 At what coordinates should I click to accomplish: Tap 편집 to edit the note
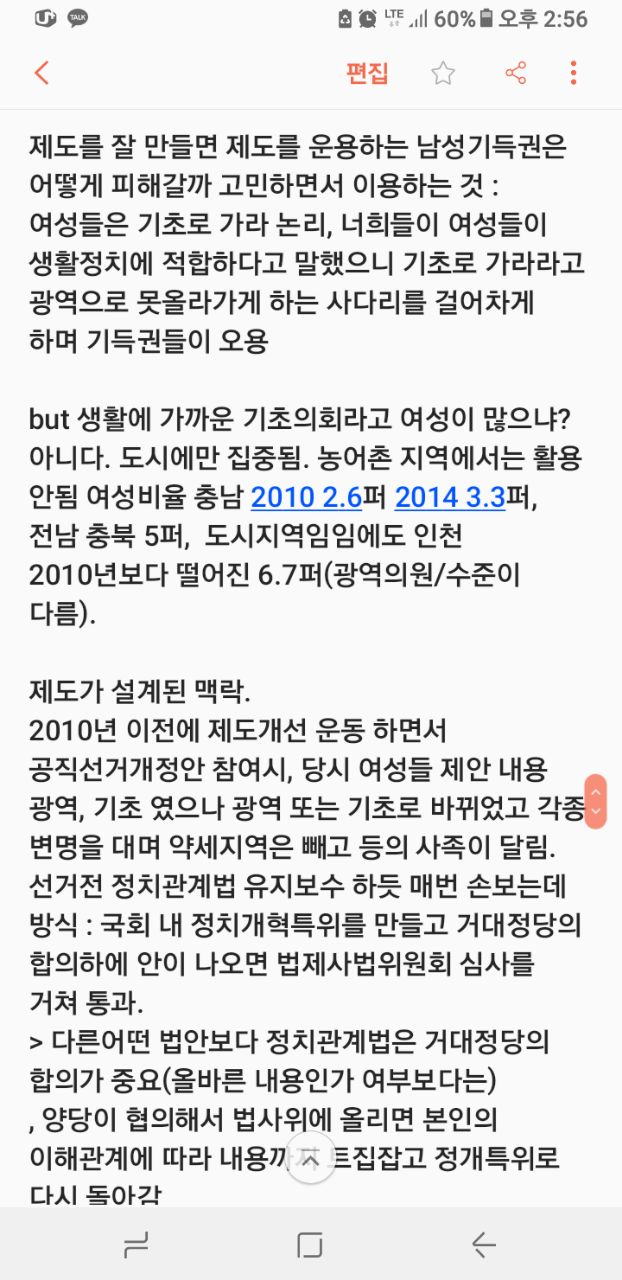tap(367, 73)
